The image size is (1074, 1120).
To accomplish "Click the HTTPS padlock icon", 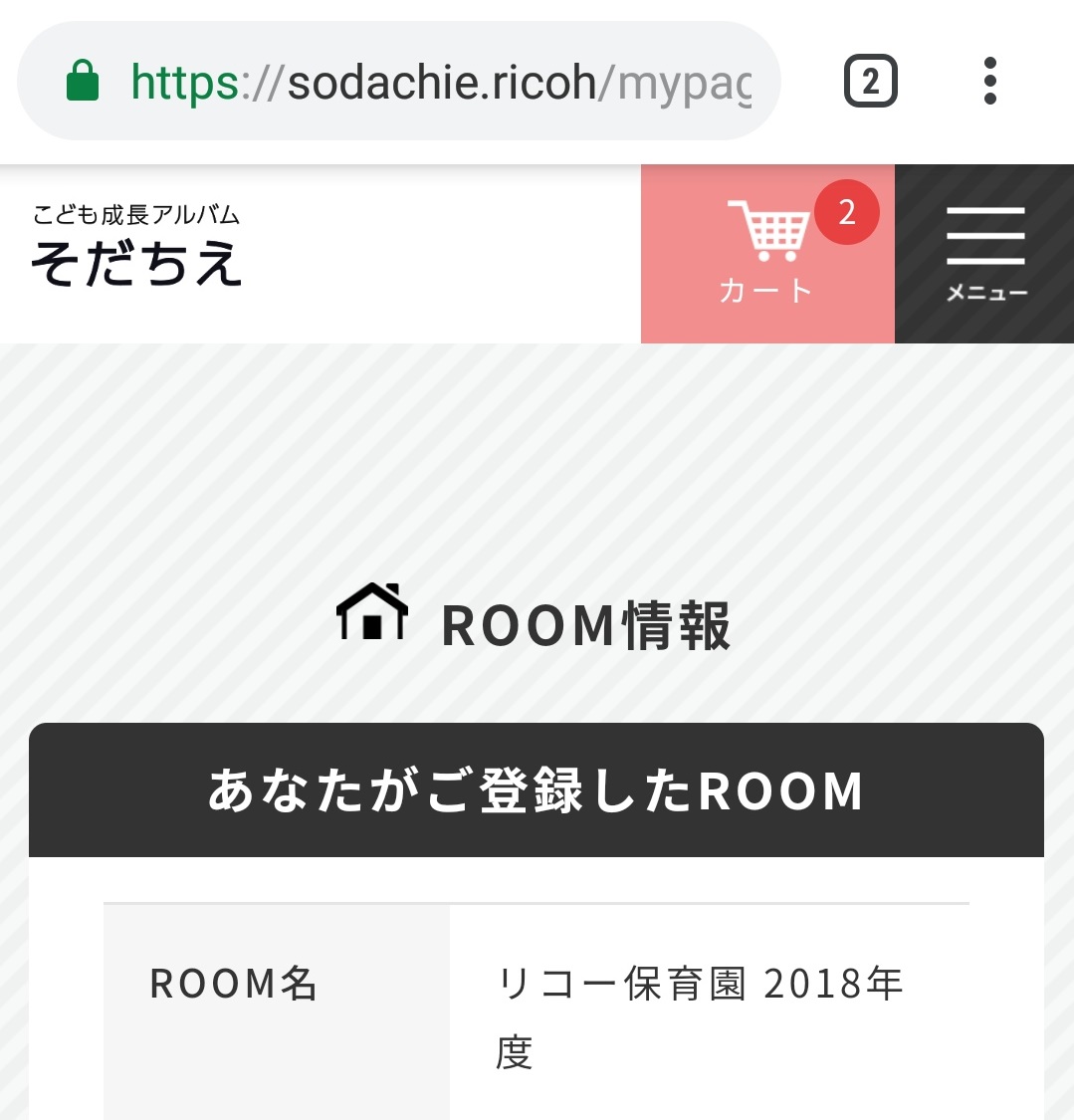I will click(85, 82).
